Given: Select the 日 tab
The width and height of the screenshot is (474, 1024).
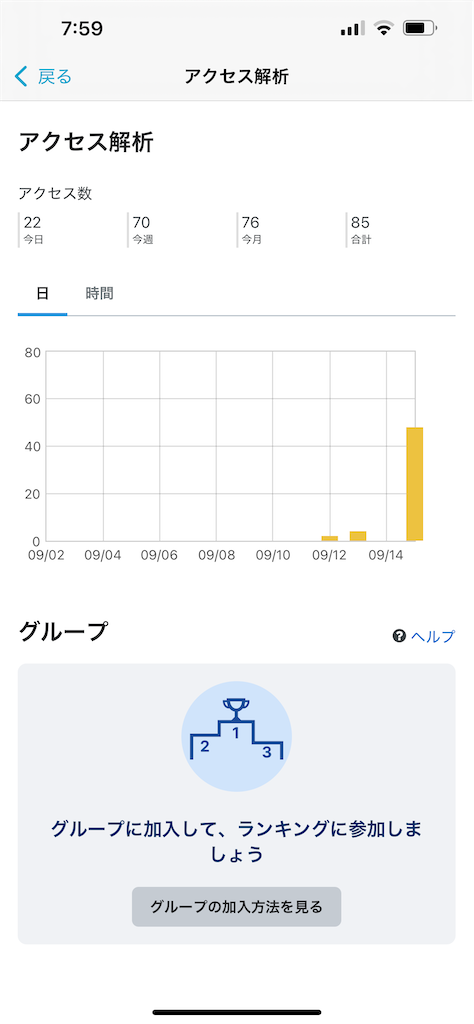Looking at the screenshot, I should point(42,294).
